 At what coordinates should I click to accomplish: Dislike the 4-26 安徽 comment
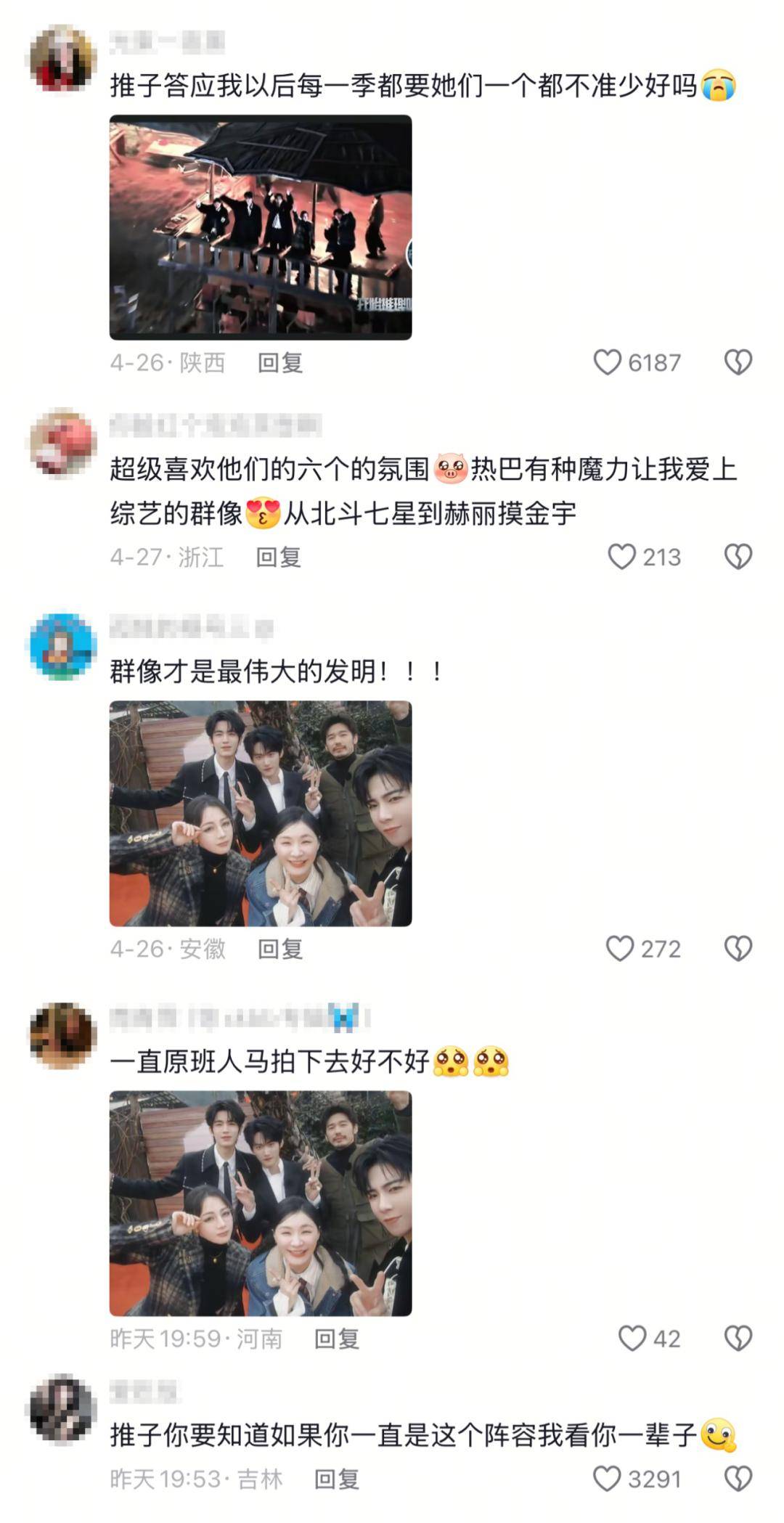coord(738,948)
